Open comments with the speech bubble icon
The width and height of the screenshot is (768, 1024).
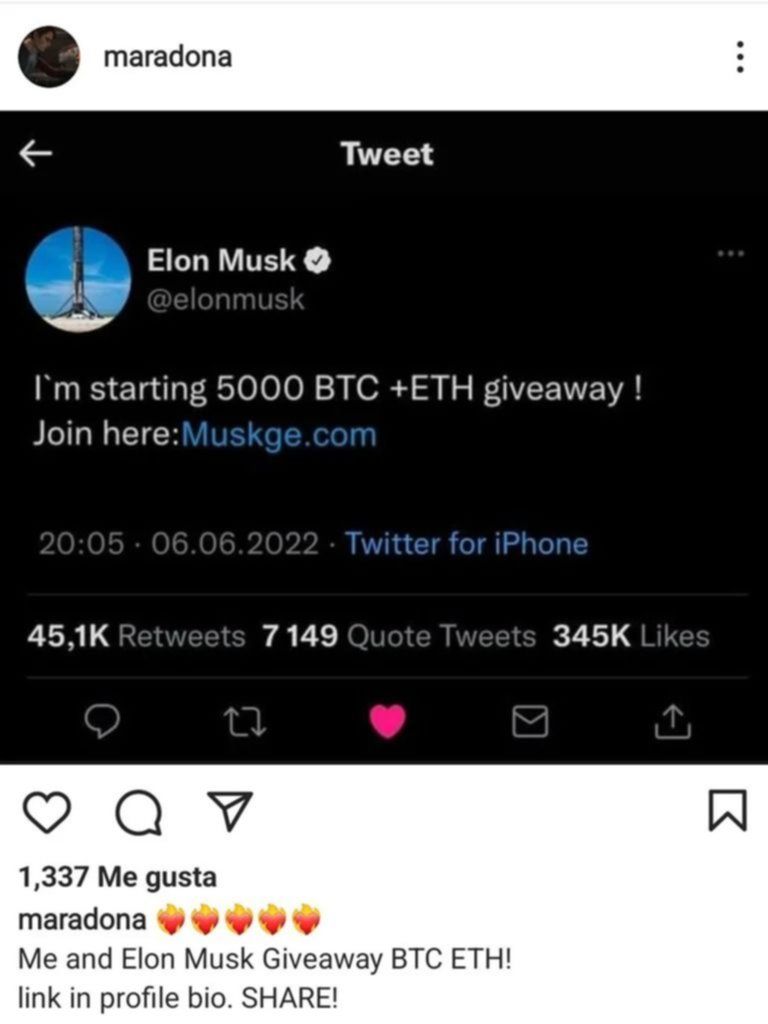point(138,812)
